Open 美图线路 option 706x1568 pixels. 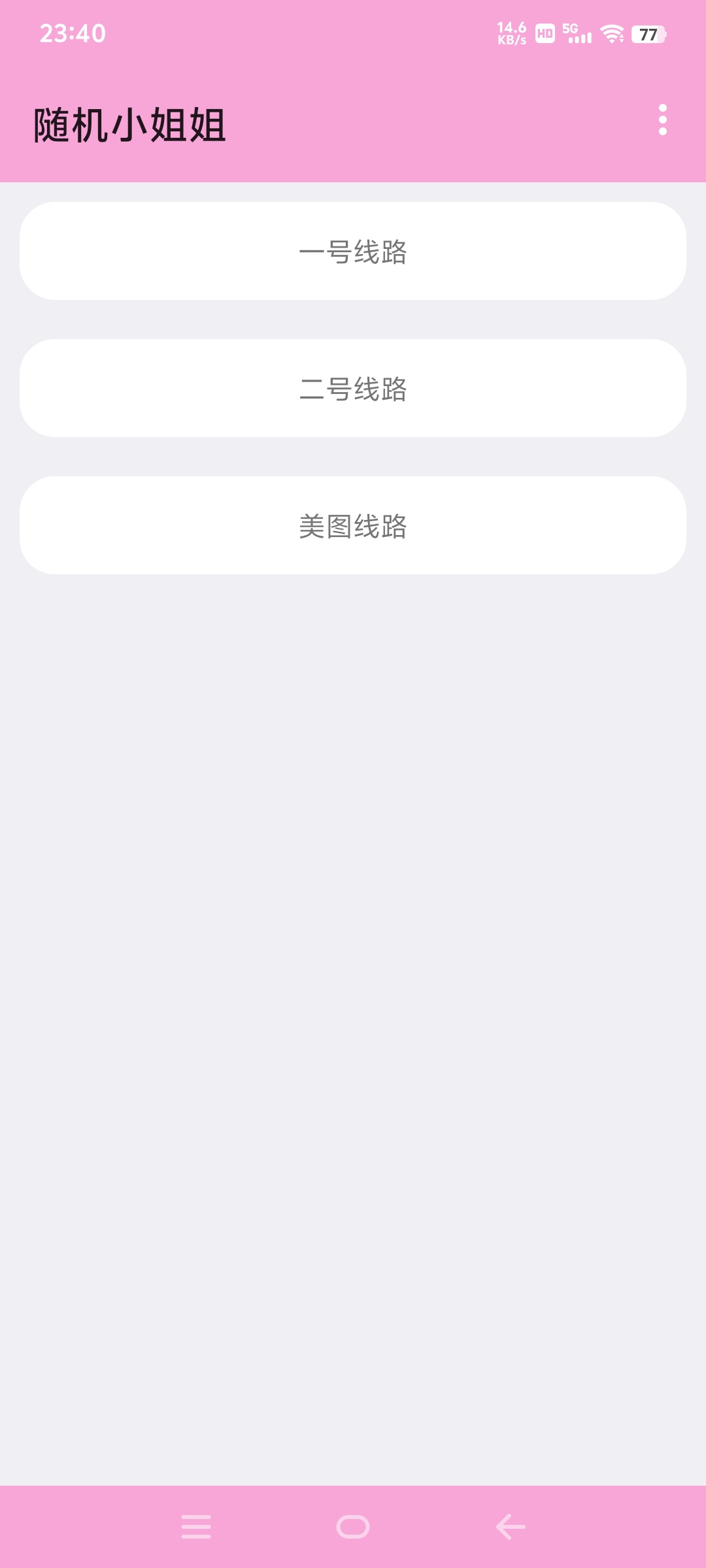[x=353, y=526]
